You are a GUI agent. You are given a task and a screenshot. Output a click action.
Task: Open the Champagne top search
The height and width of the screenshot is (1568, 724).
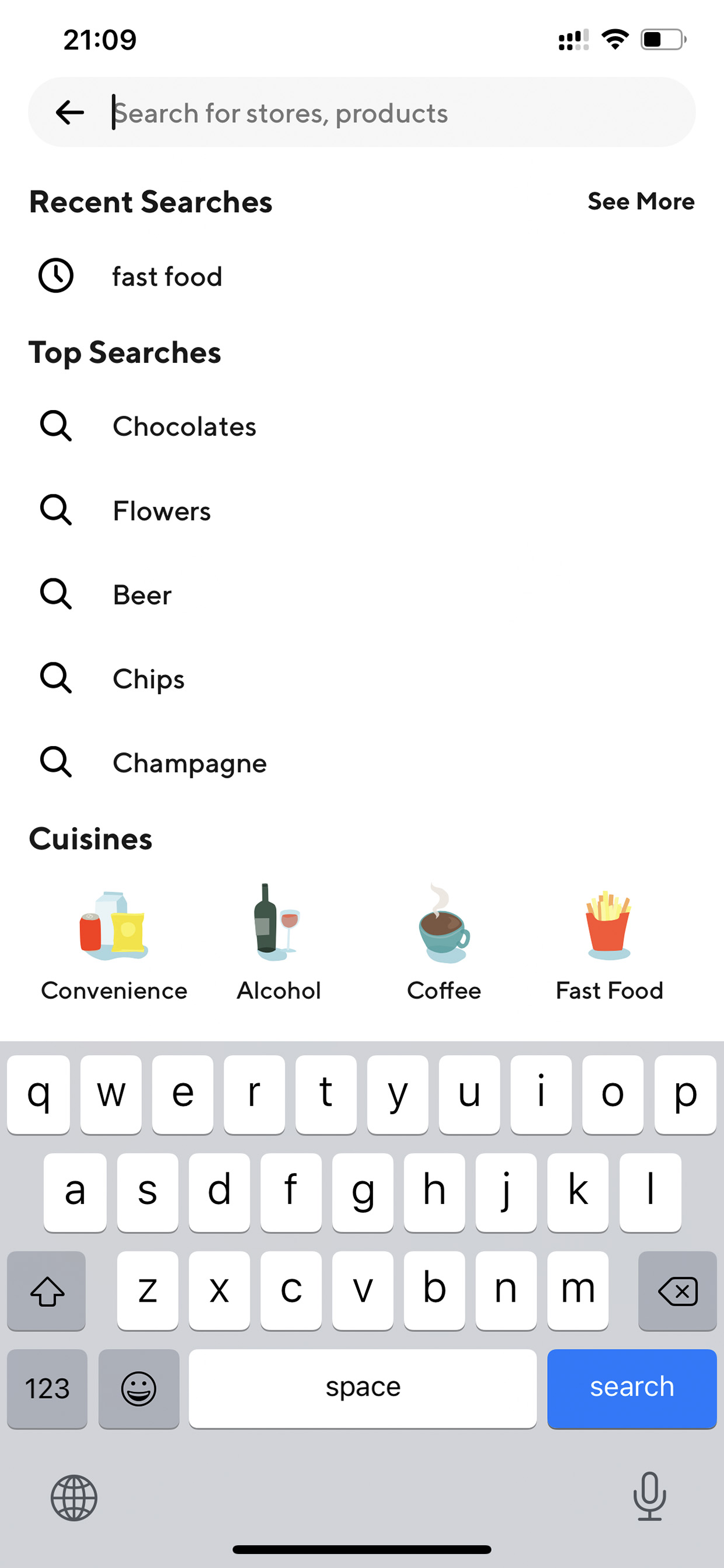pyautogui.click(x=189, y=763)
